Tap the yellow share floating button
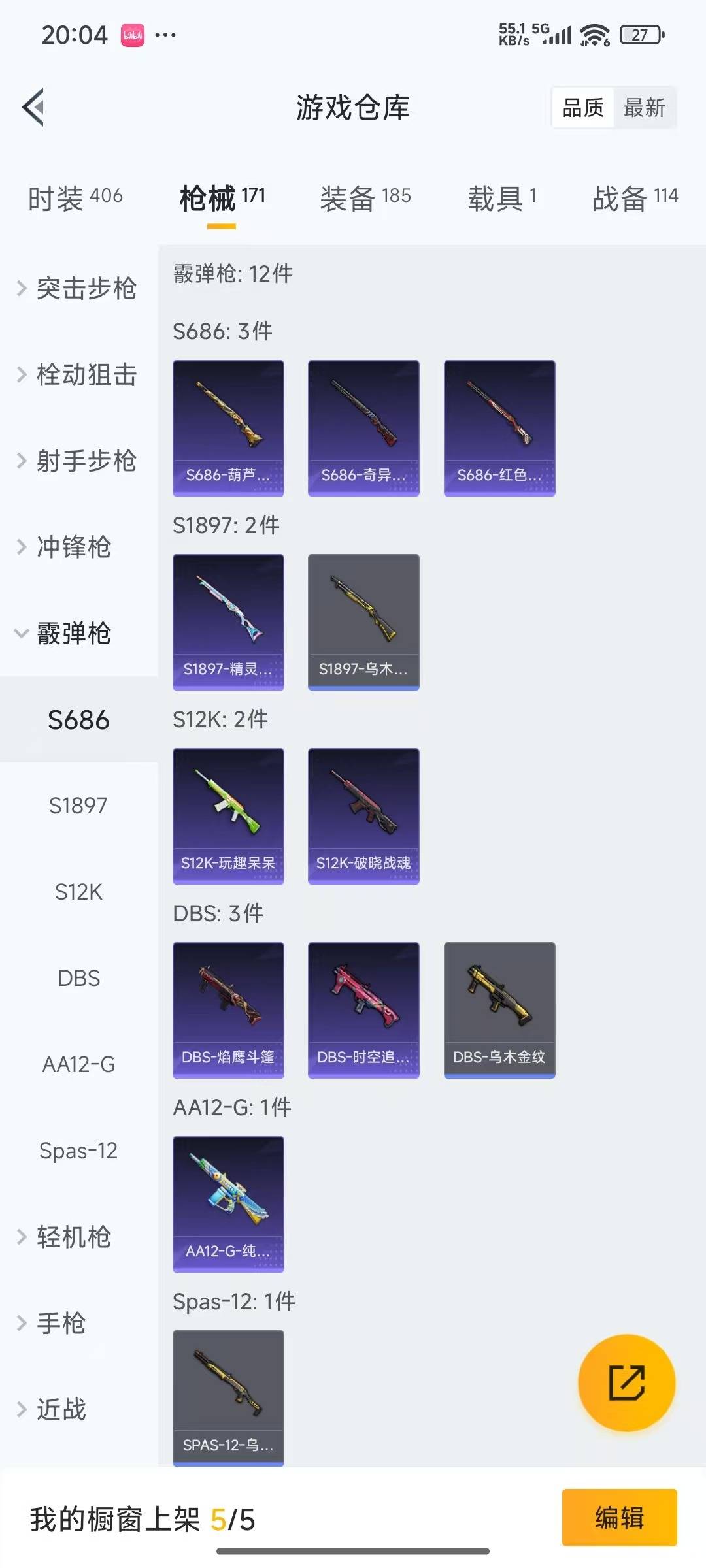This screenshot has width=706, height=1568. click(x=626, y=1382)
